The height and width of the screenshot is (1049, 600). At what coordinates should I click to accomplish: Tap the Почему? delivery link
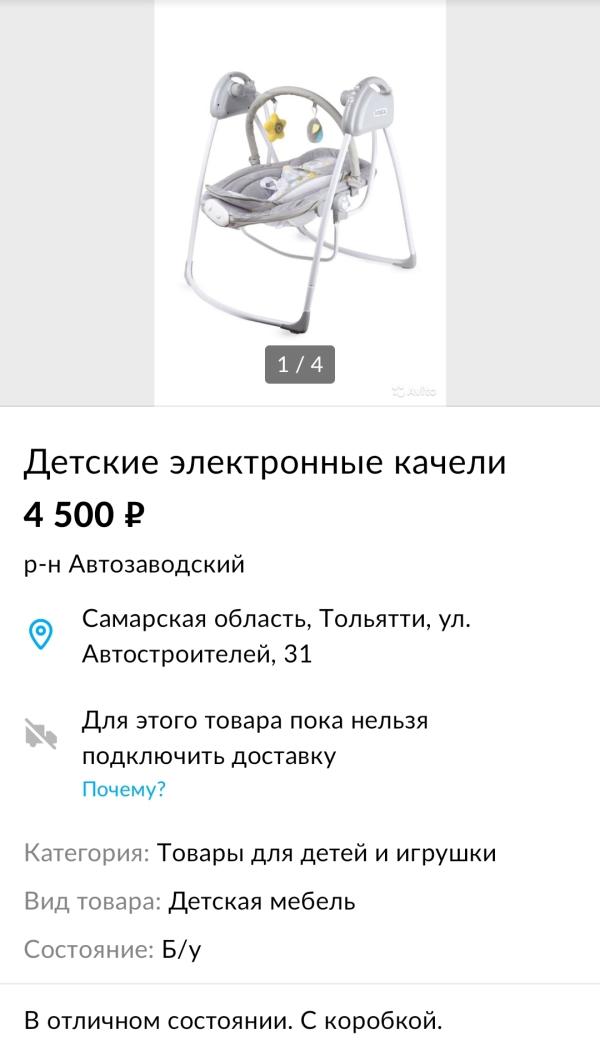point(123,790)
